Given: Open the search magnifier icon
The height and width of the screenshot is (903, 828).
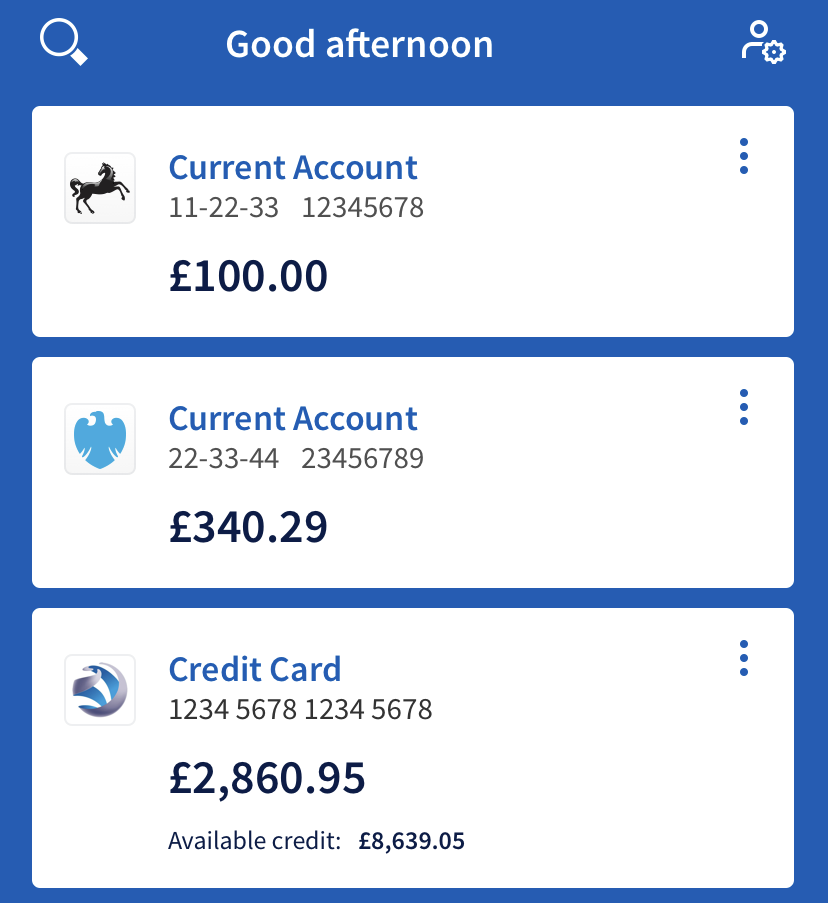Looking at the screenshot, I should (63, 42).
